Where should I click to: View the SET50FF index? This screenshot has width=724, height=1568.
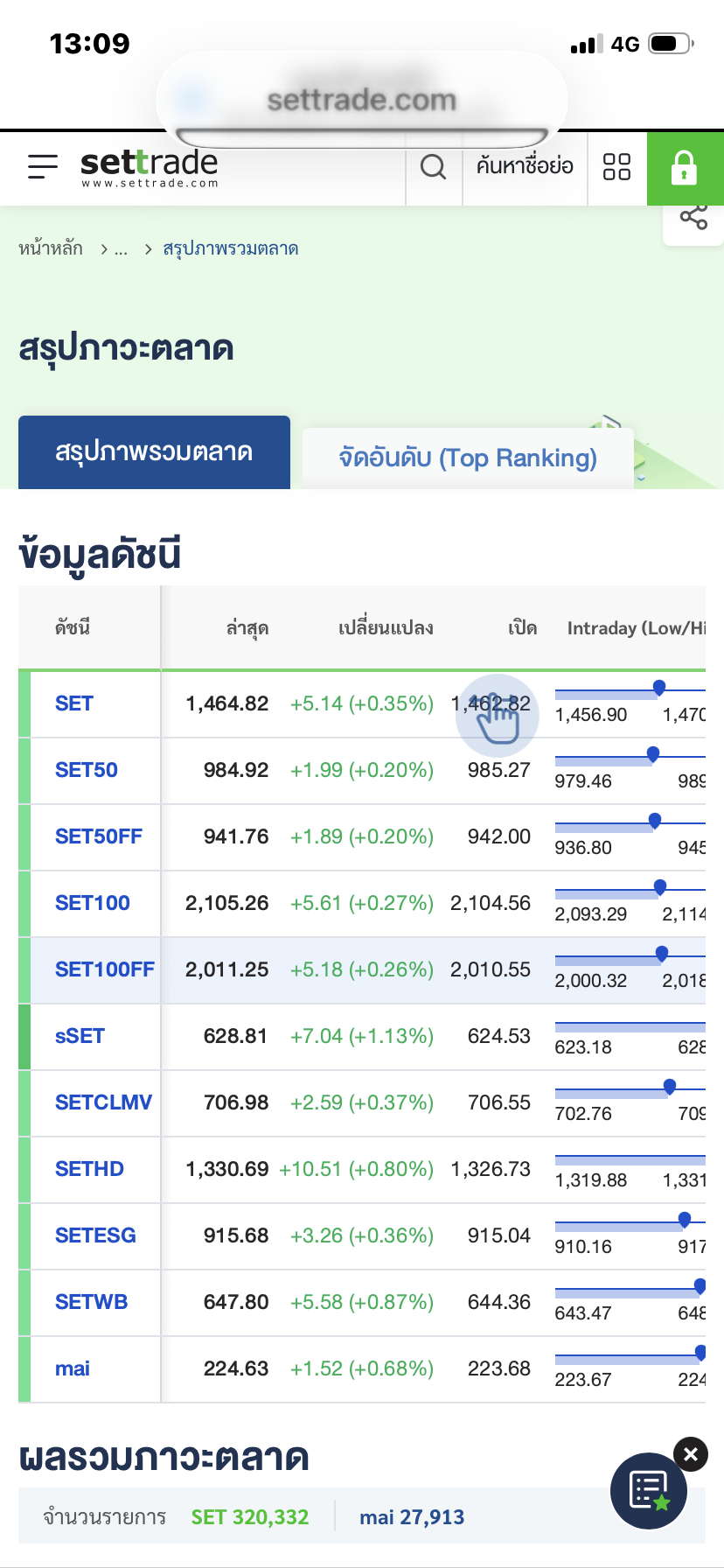click(x=99, y=836)
